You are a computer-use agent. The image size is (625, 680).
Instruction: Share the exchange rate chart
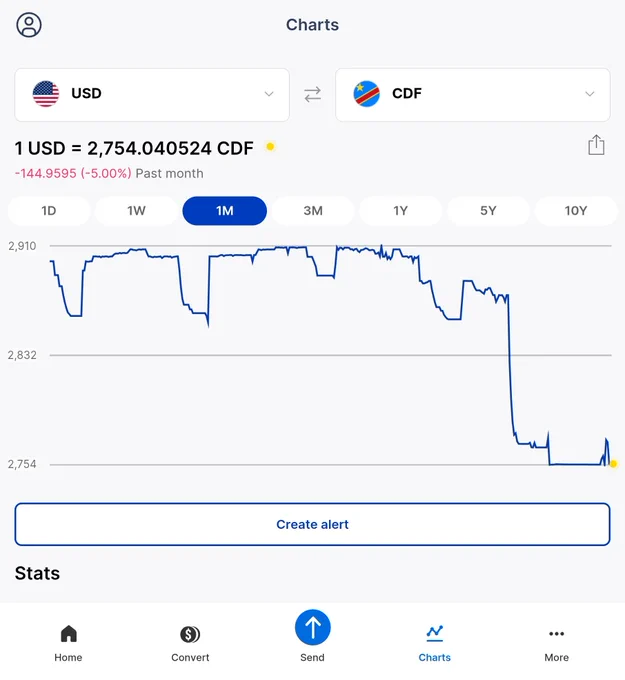[596, 145]
